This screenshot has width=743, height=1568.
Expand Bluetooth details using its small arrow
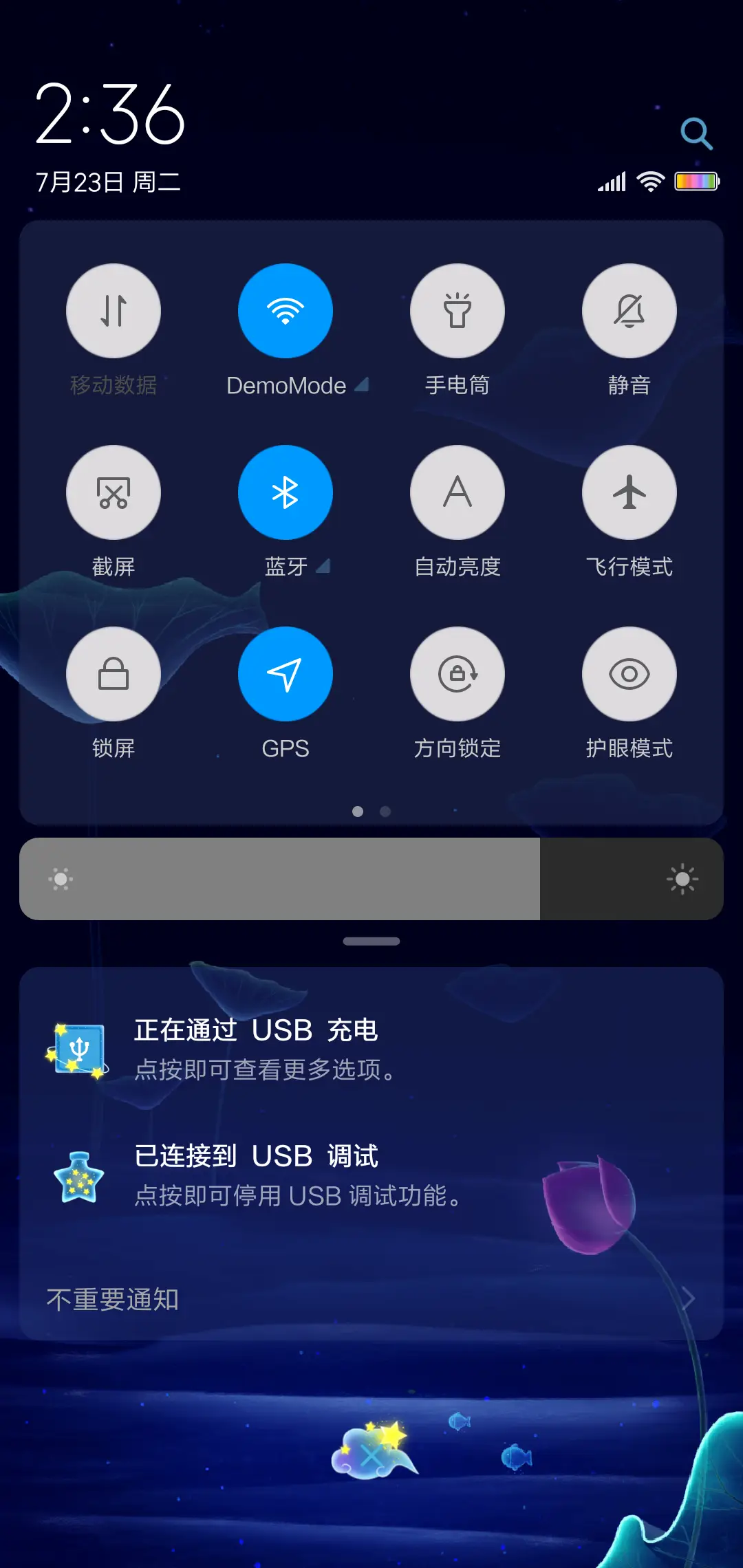pyautogui.click(x=323, y=567)
